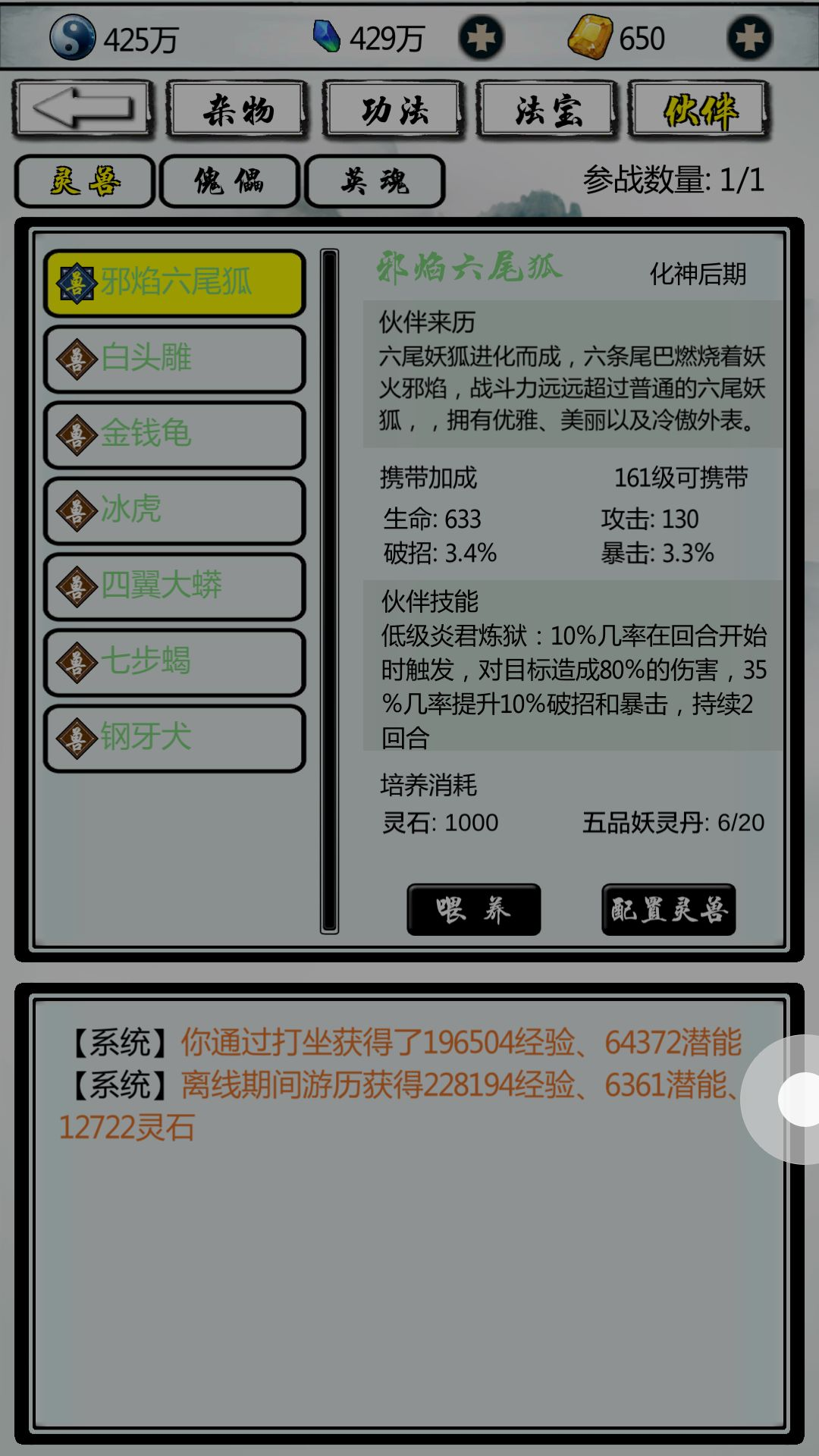The height and width of the screenshot is (1456, 819).
Task: Add gold gems with plus icon
Action: (x=749, y=37)
